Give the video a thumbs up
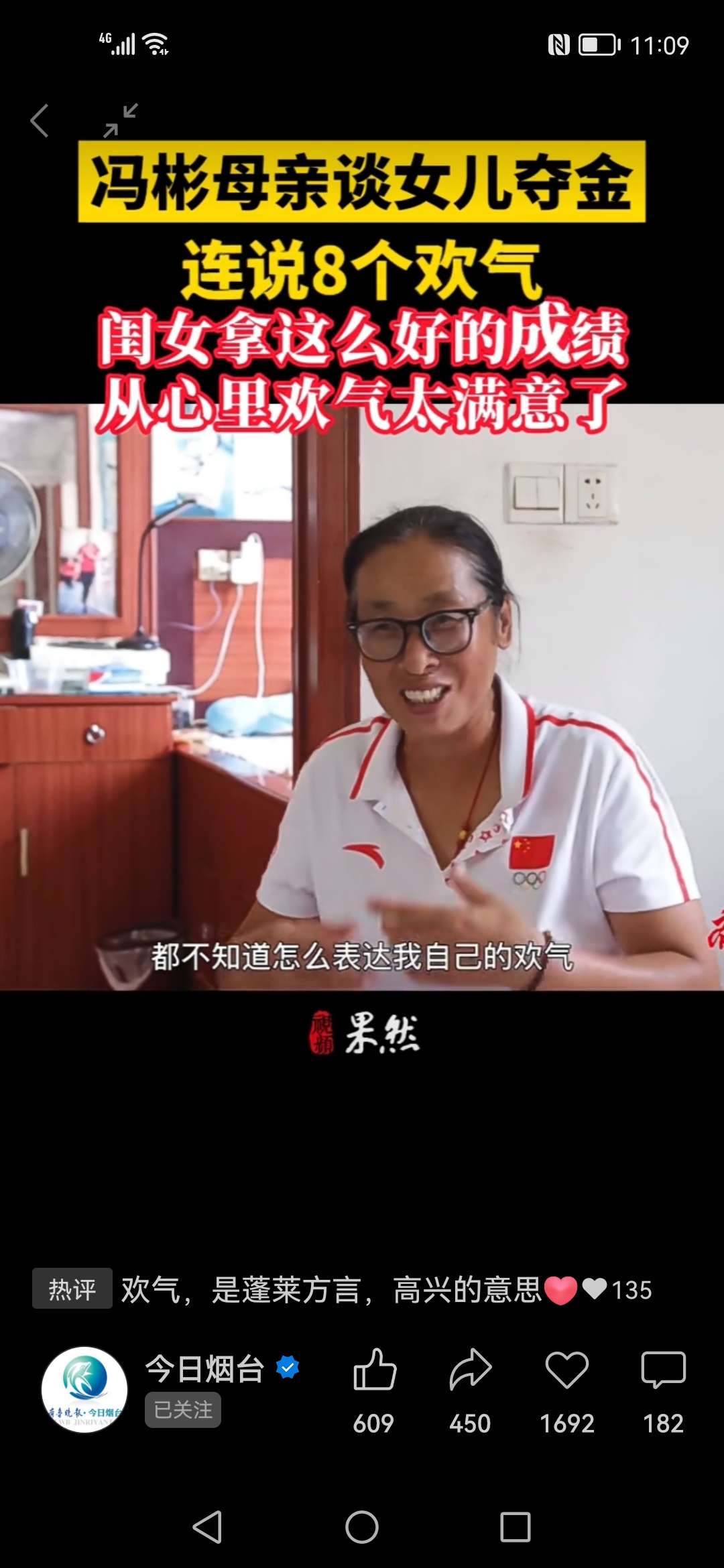The width and height of the screenshot is (724, 1568). click(375, 1370)
